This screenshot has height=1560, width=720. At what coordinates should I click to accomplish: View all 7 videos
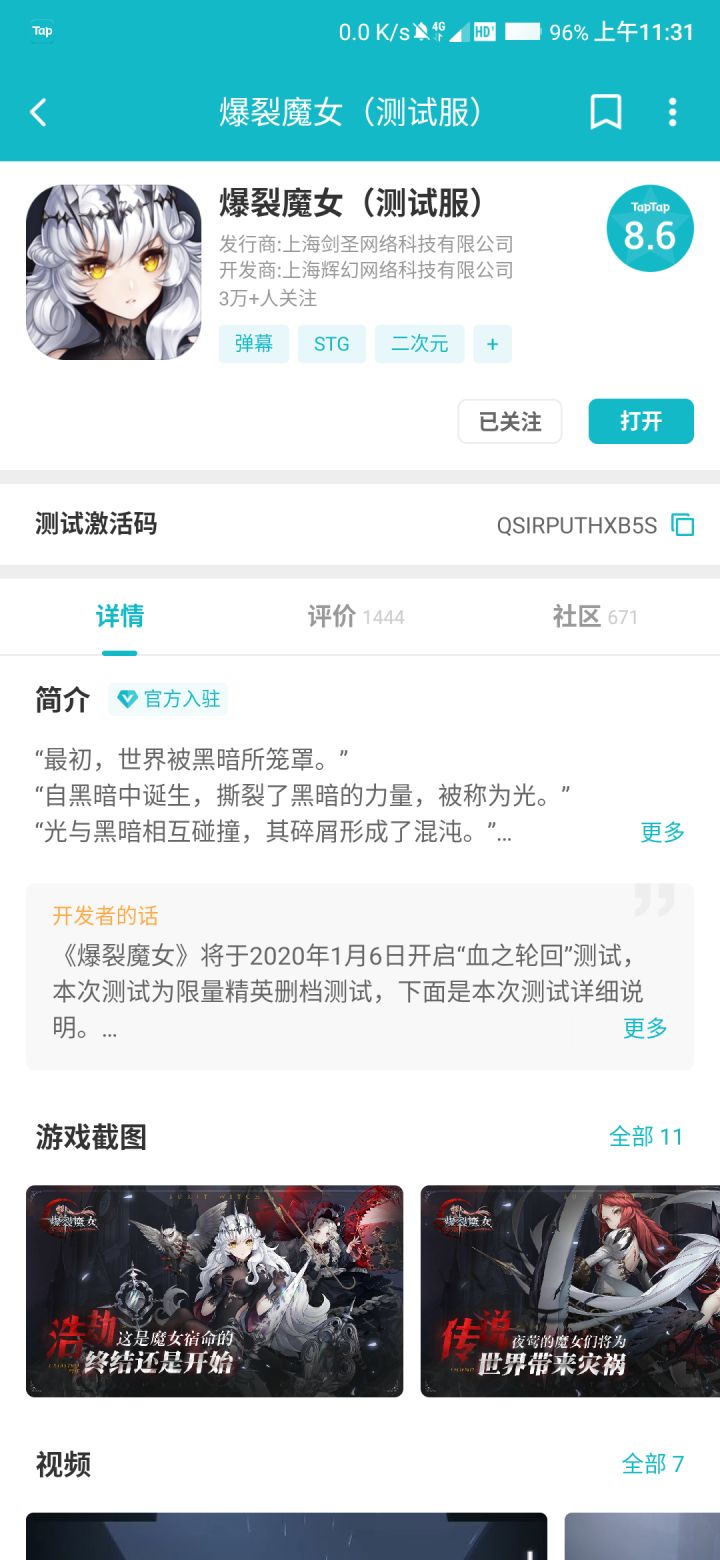click(x=652, y=1464)
